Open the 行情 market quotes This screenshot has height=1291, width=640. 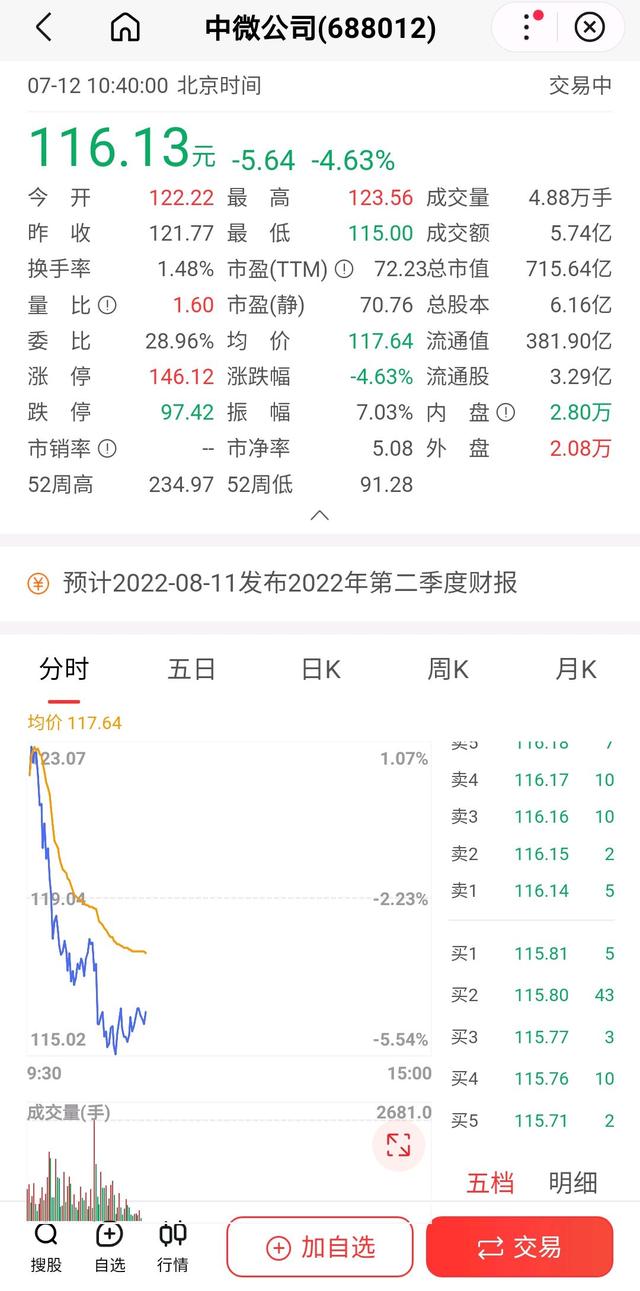click(x=173, y=1246)
